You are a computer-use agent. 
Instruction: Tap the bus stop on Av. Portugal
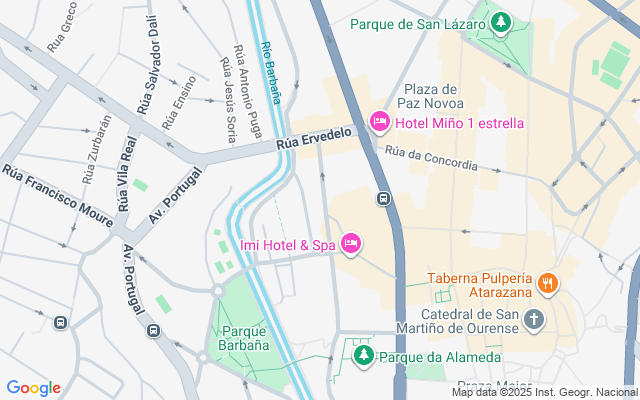[x=153, y=330]
